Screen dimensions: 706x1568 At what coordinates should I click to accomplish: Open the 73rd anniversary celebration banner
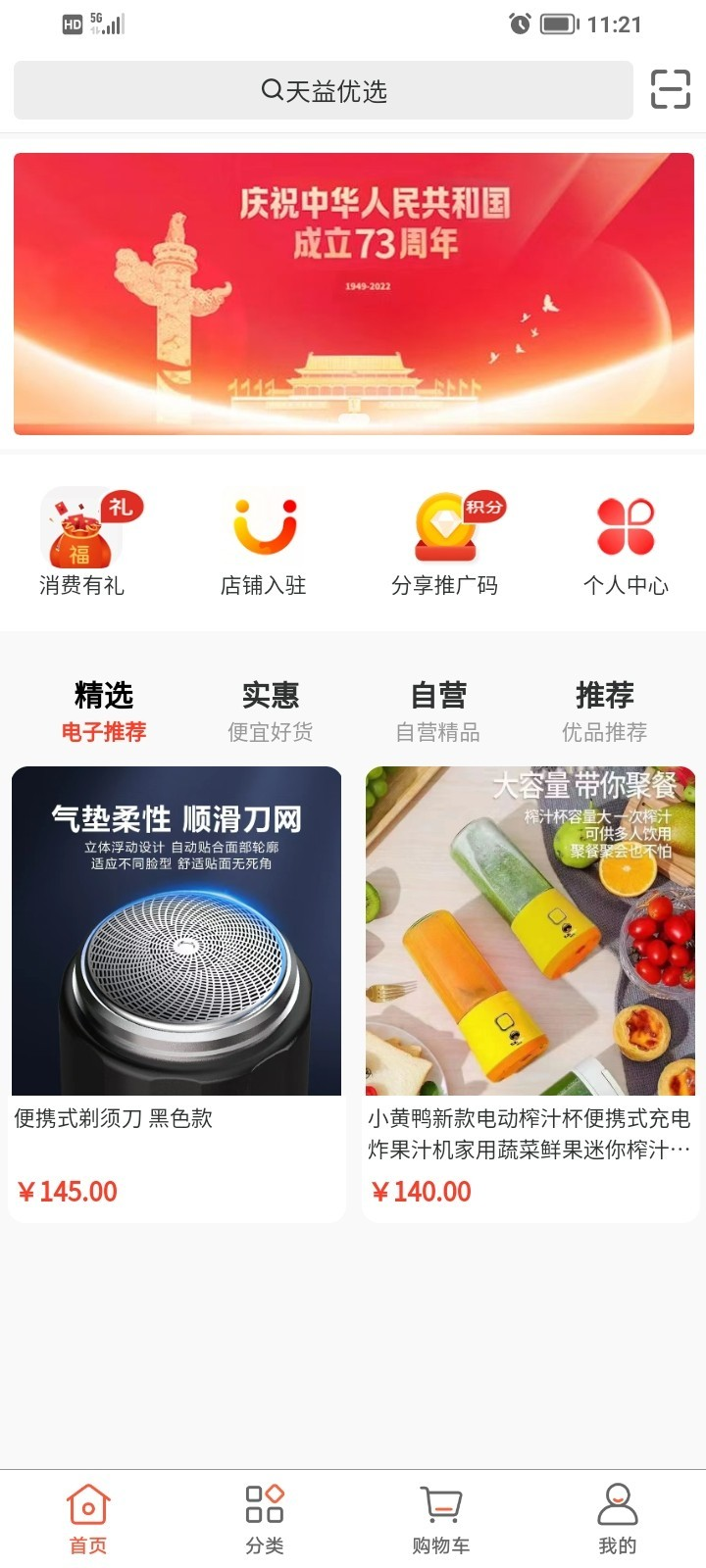tap(353, 293)
